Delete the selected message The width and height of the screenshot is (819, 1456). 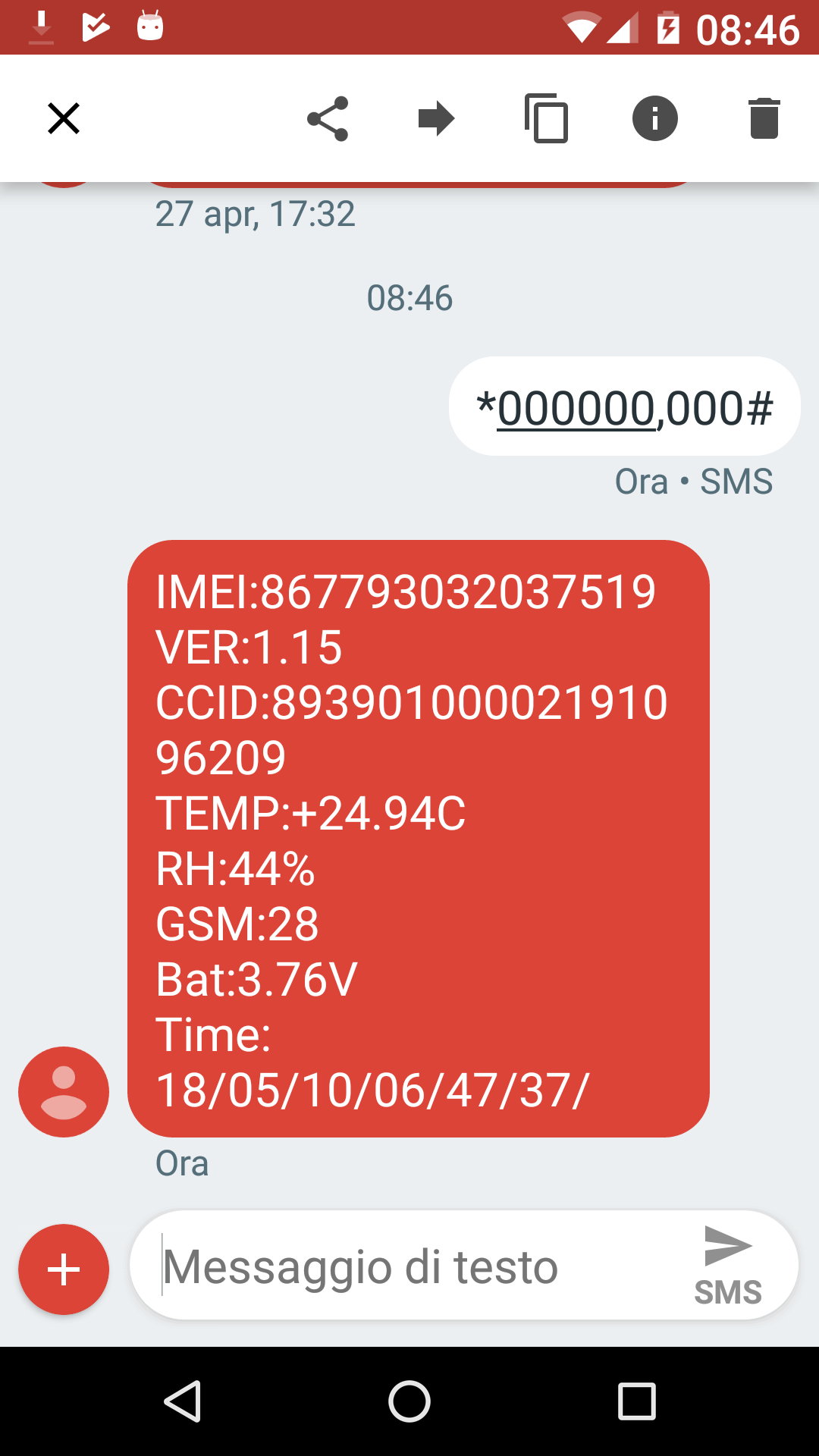point(764,119)
